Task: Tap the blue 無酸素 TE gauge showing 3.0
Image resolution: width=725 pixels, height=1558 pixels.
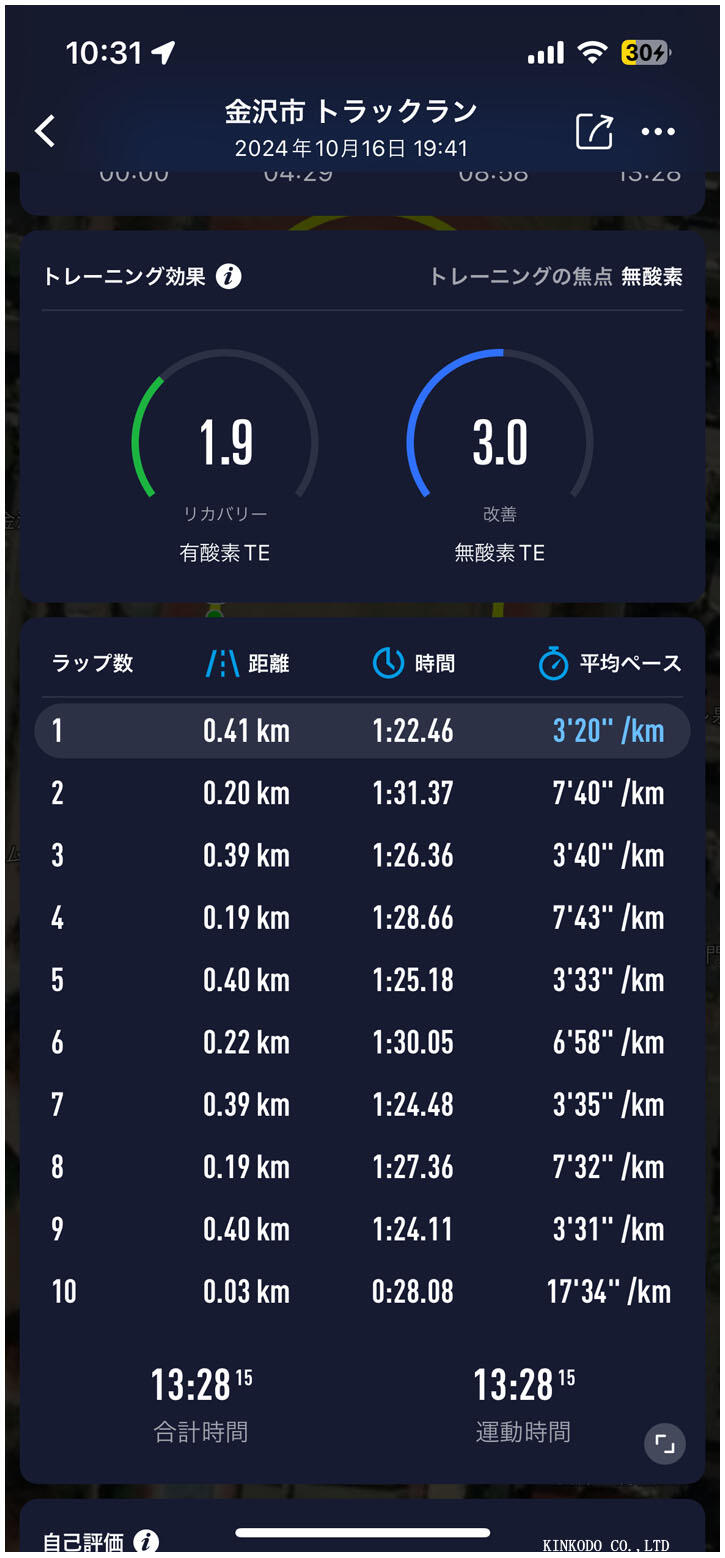Action: click(x=499, y=442)
